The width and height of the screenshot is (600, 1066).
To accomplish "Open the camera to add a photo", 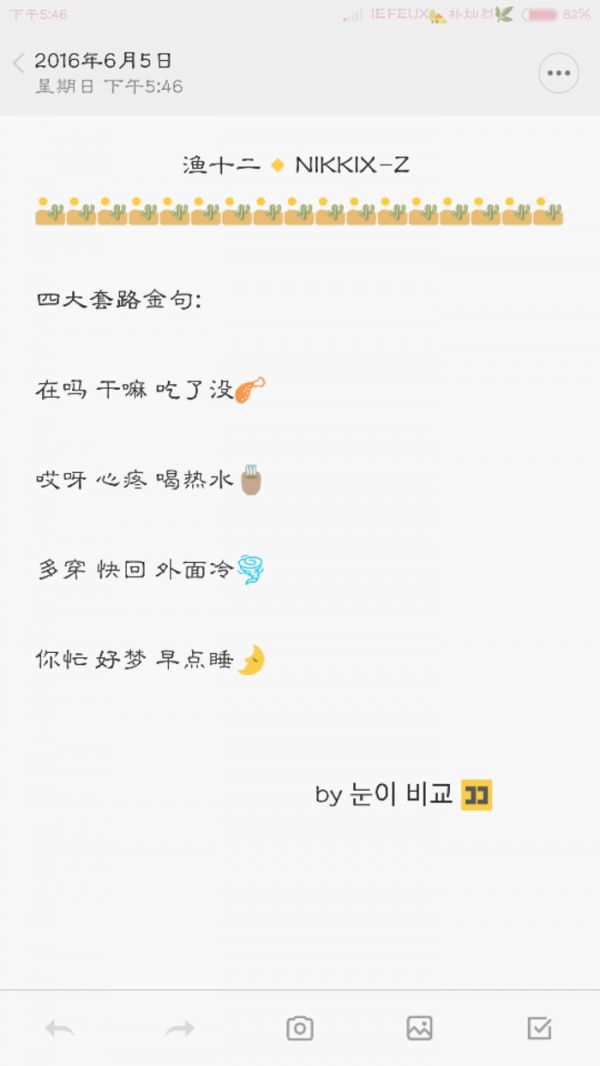I will [300, 1028].
